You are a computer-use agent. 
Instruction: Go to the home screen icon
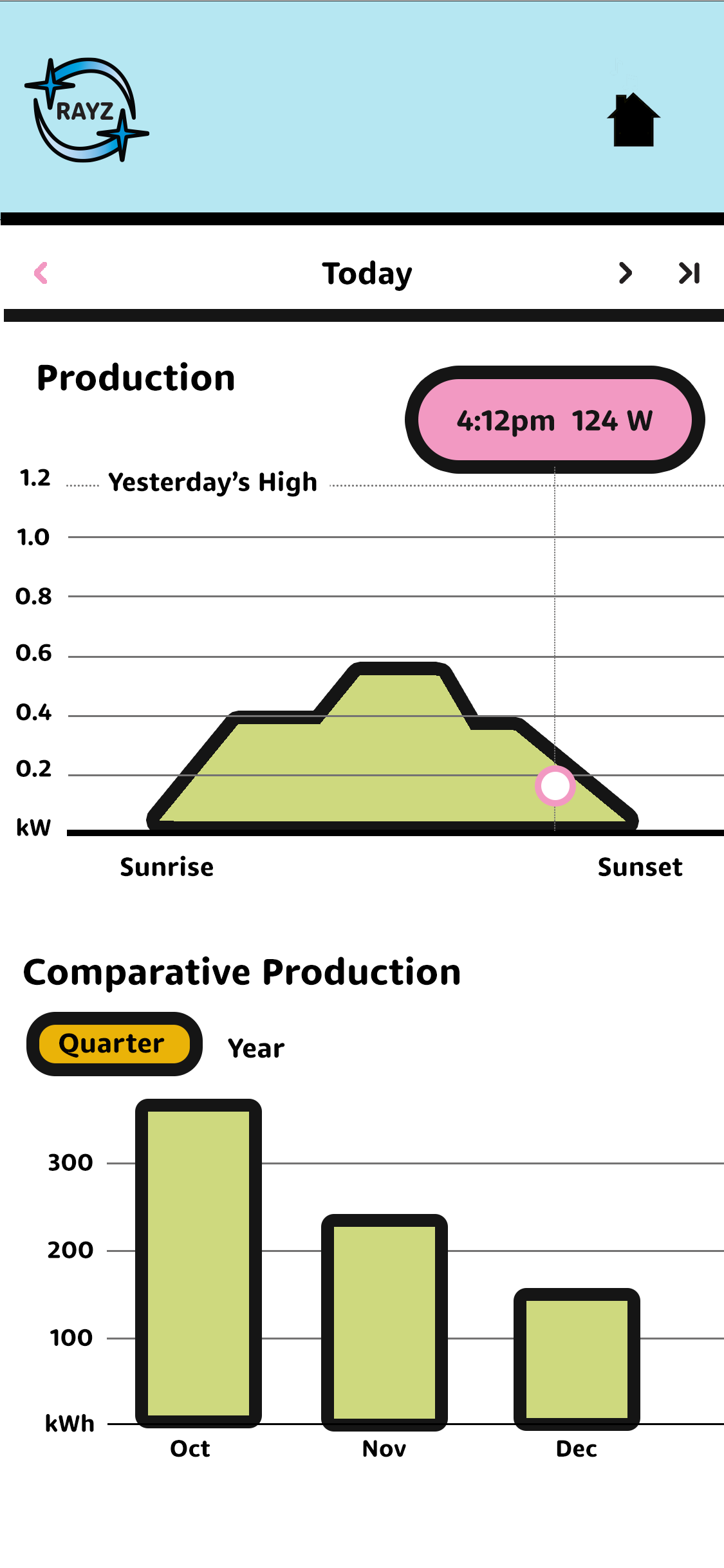pos(633,120)
